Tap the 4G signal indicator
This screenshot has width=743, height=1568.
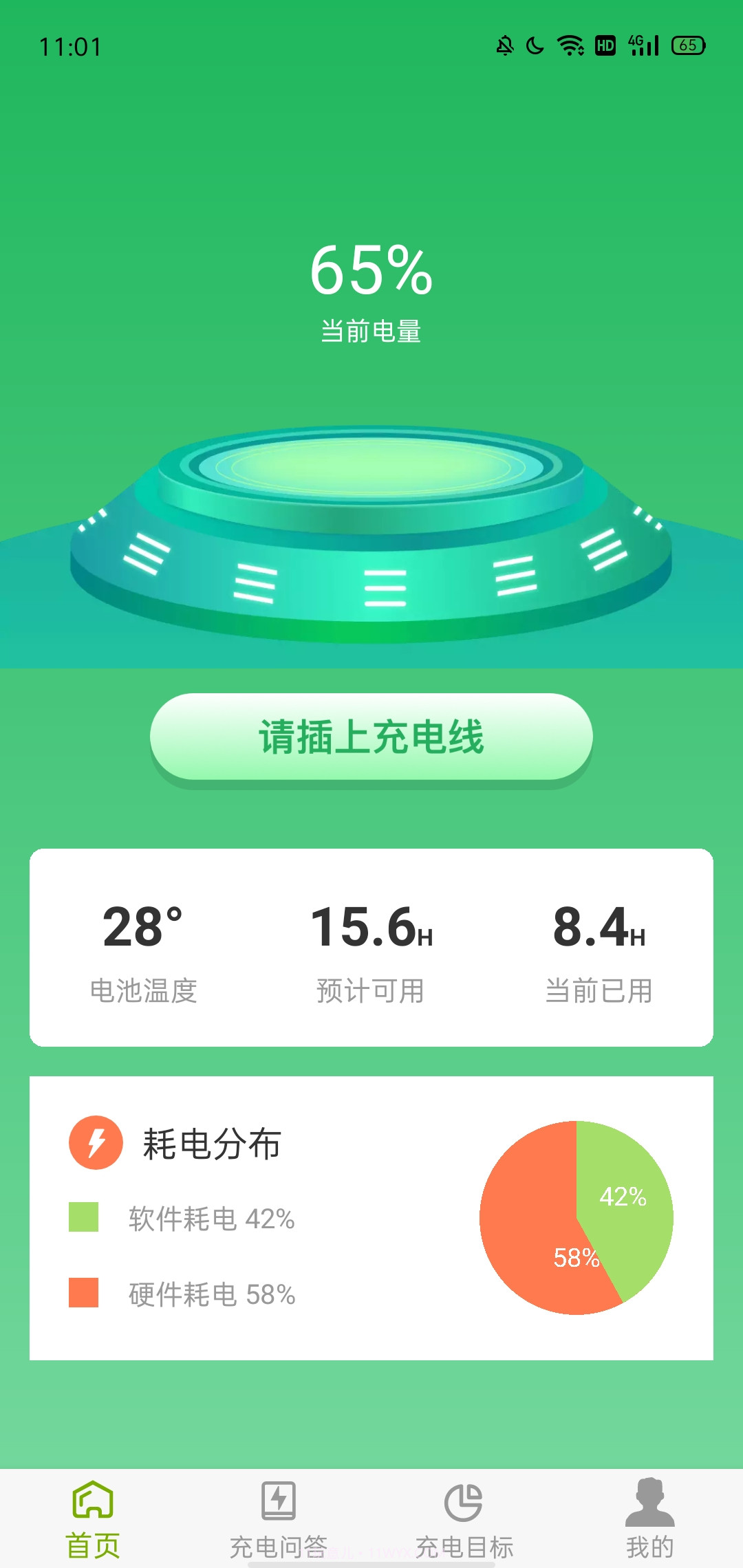click(x=641, y=45)
